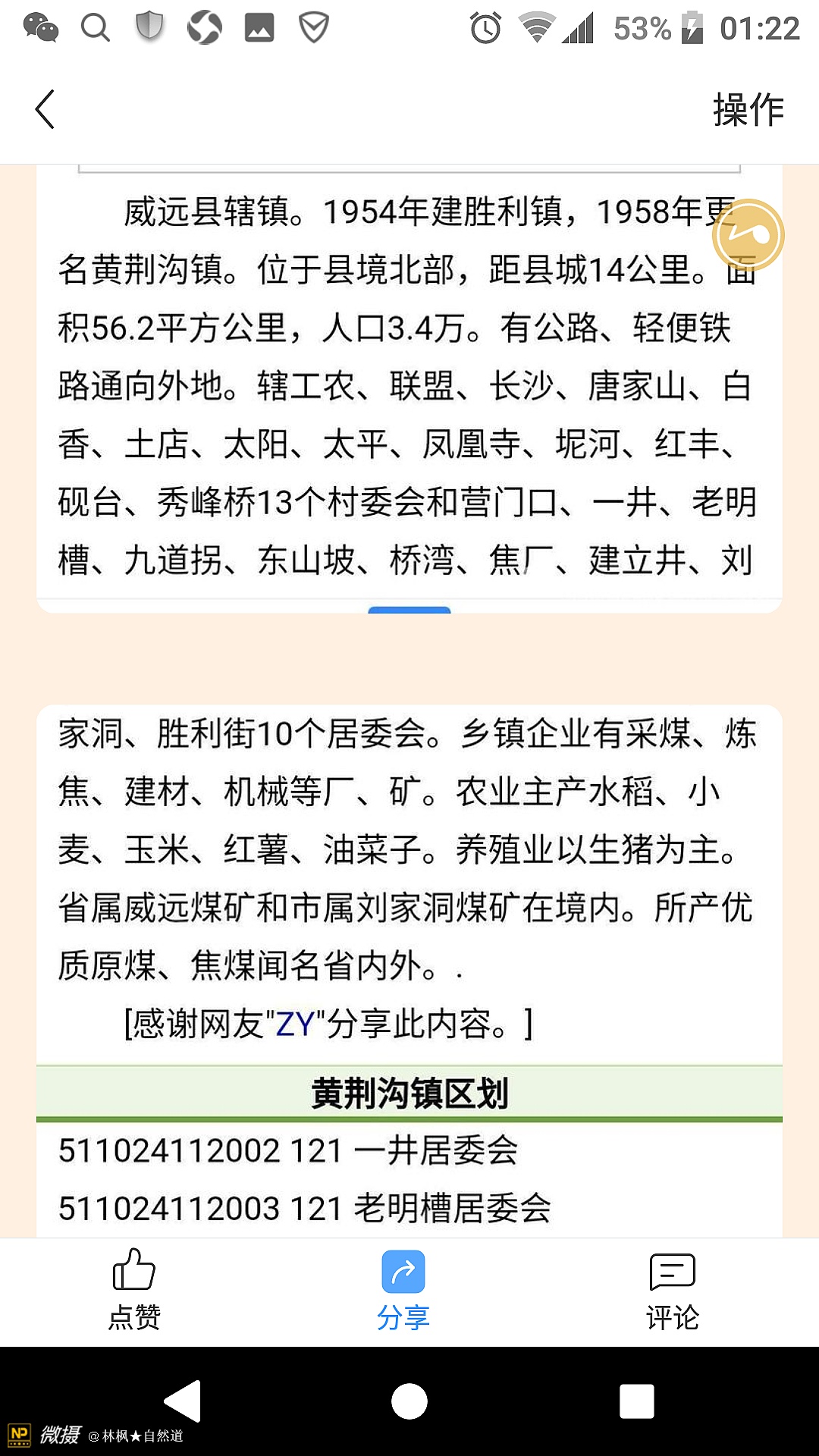The height and width of the screenshot is (1456, 819).
Task: Go back using the top-left arrow
Action: (x=45, y=109)
